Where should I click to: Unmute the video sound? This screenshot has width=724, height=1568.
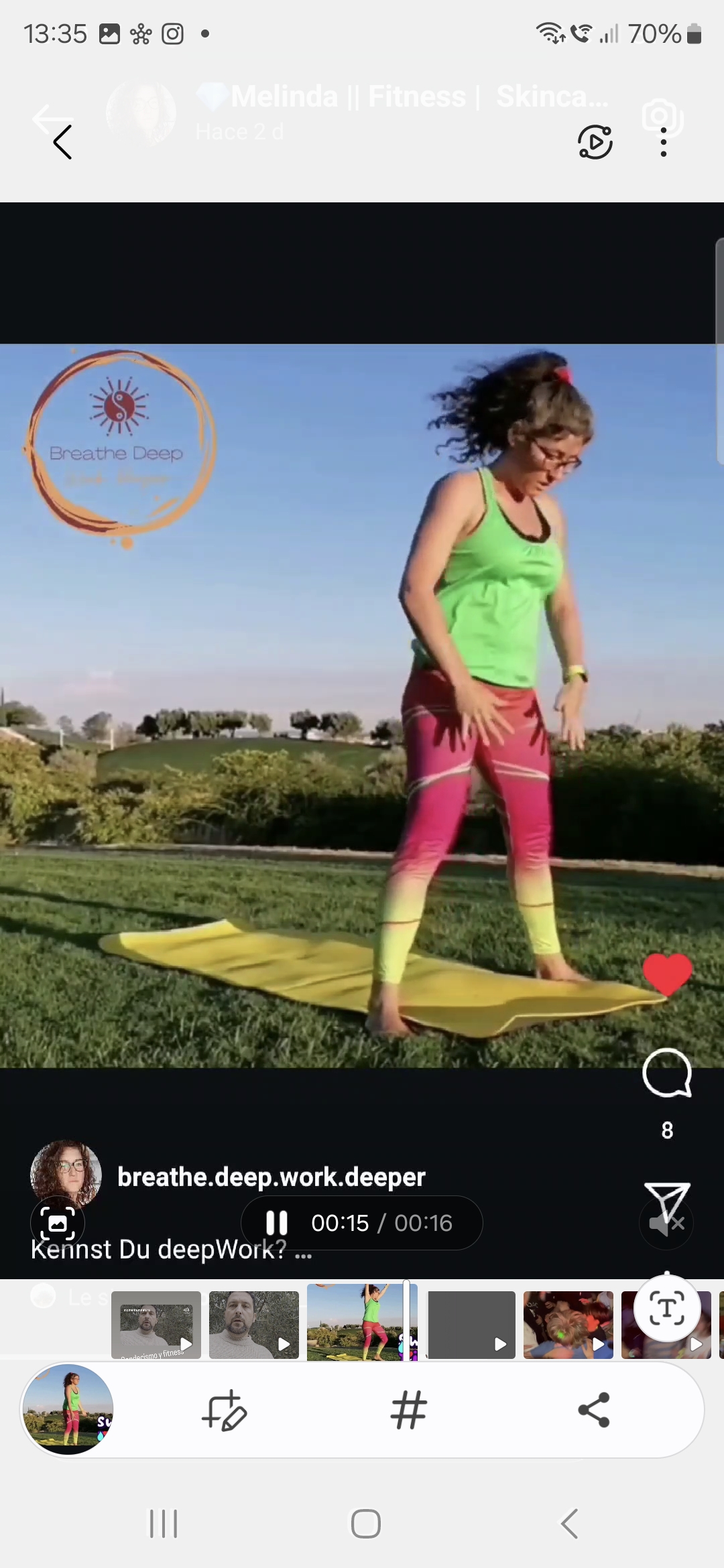pos(666,1224)
